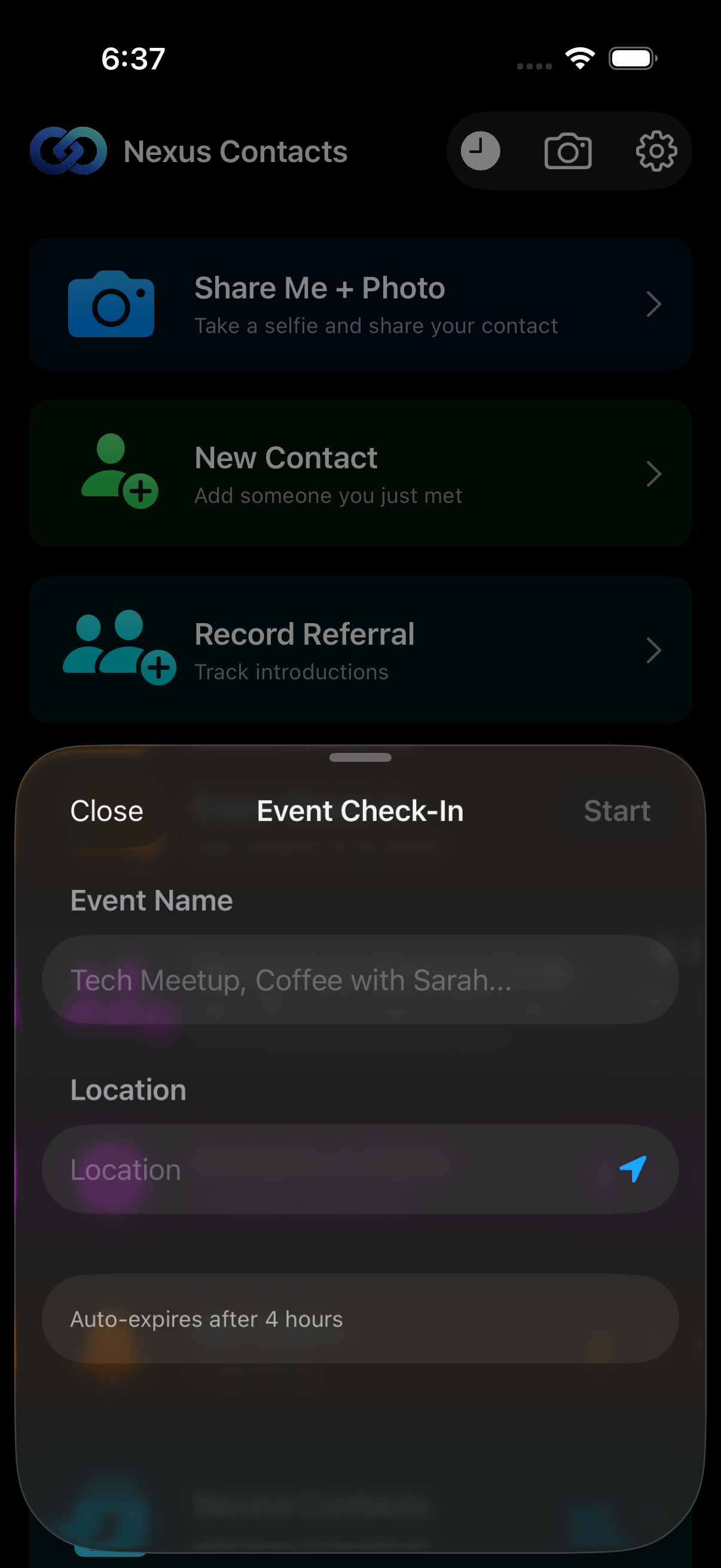Viewport: 721px width, 1568px height.
Task: Tap the Nexus Contacts app title text
Action: pos(235,151)
